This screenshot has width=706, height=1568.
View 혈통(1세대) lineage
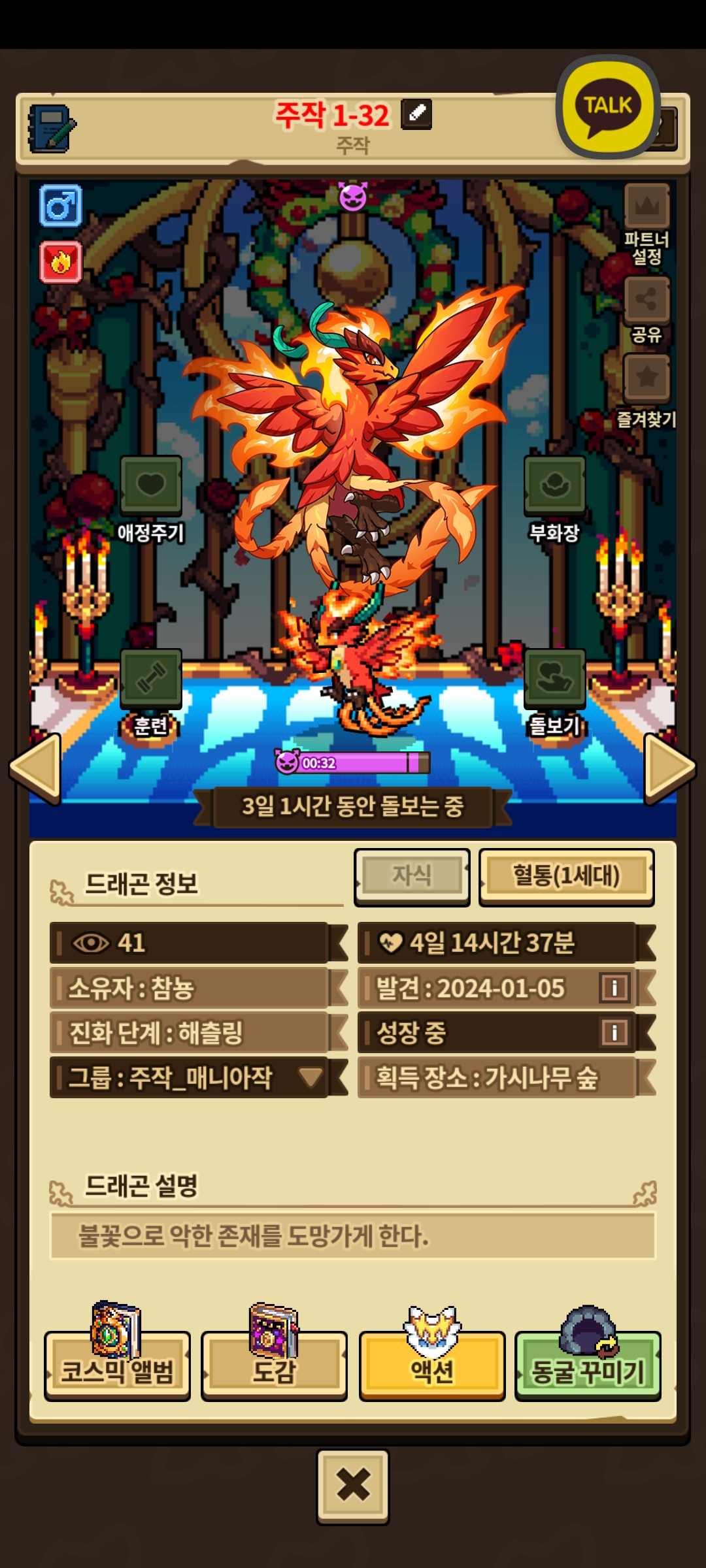click(x=566, y=876)
